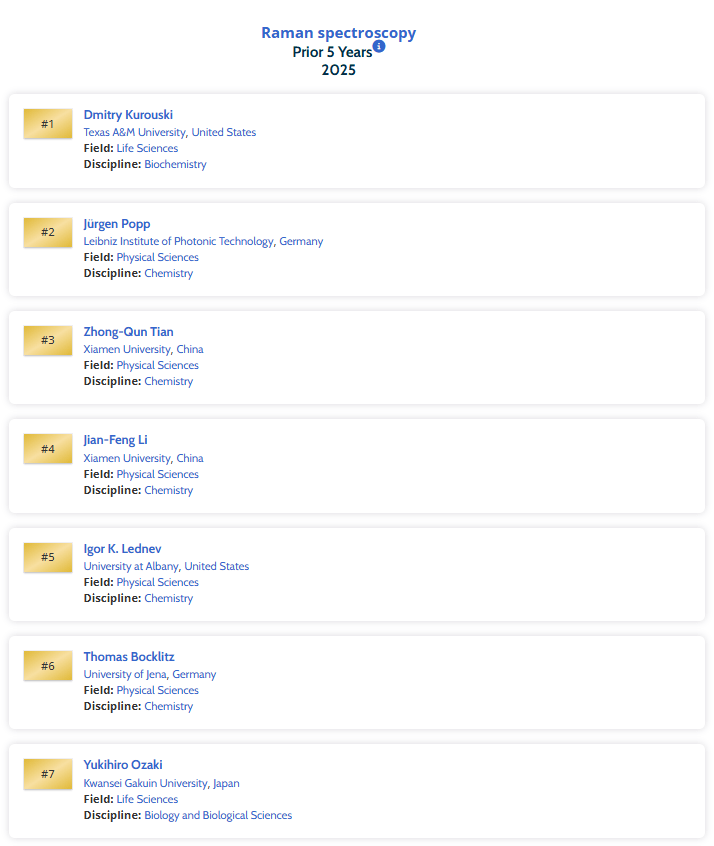Open Jian-Feng Li's profile
Screen dimensions: 714x846
[115, 440]
